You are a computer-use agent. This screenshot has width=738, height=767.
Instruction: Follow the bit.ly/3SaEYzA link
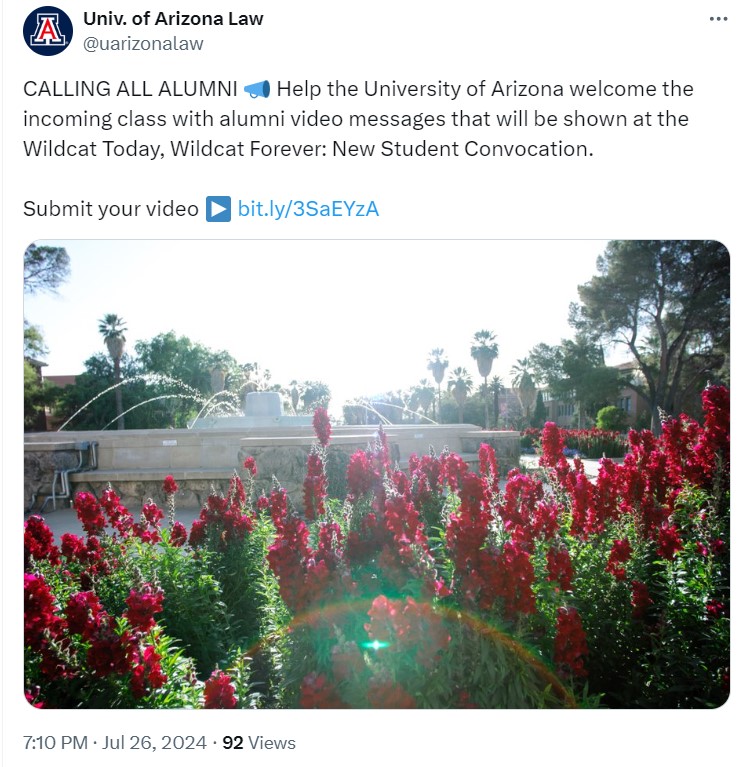[x=308, y=209]
